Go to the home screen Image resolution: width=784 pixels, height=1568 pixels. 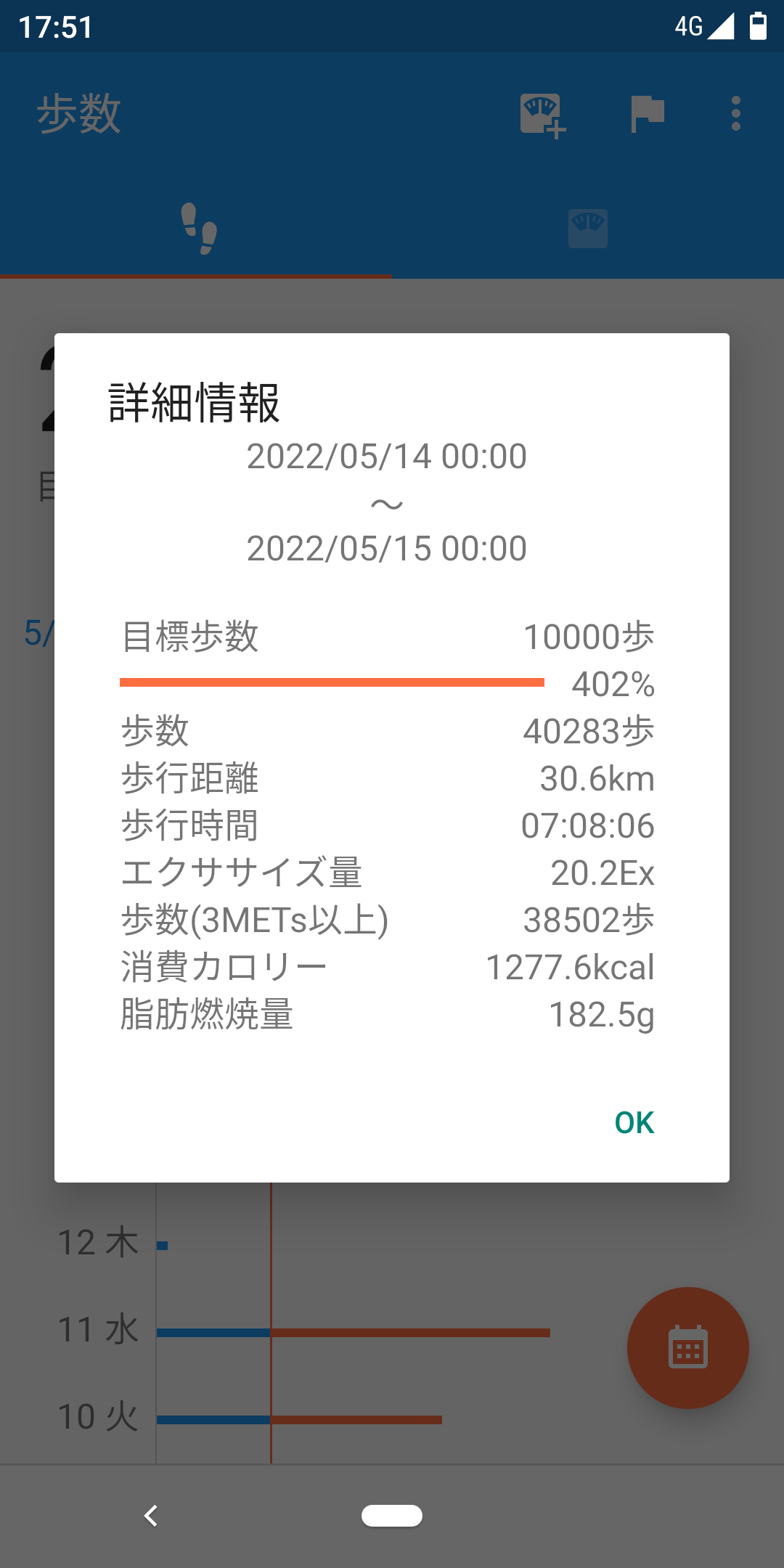point(392,1516)
